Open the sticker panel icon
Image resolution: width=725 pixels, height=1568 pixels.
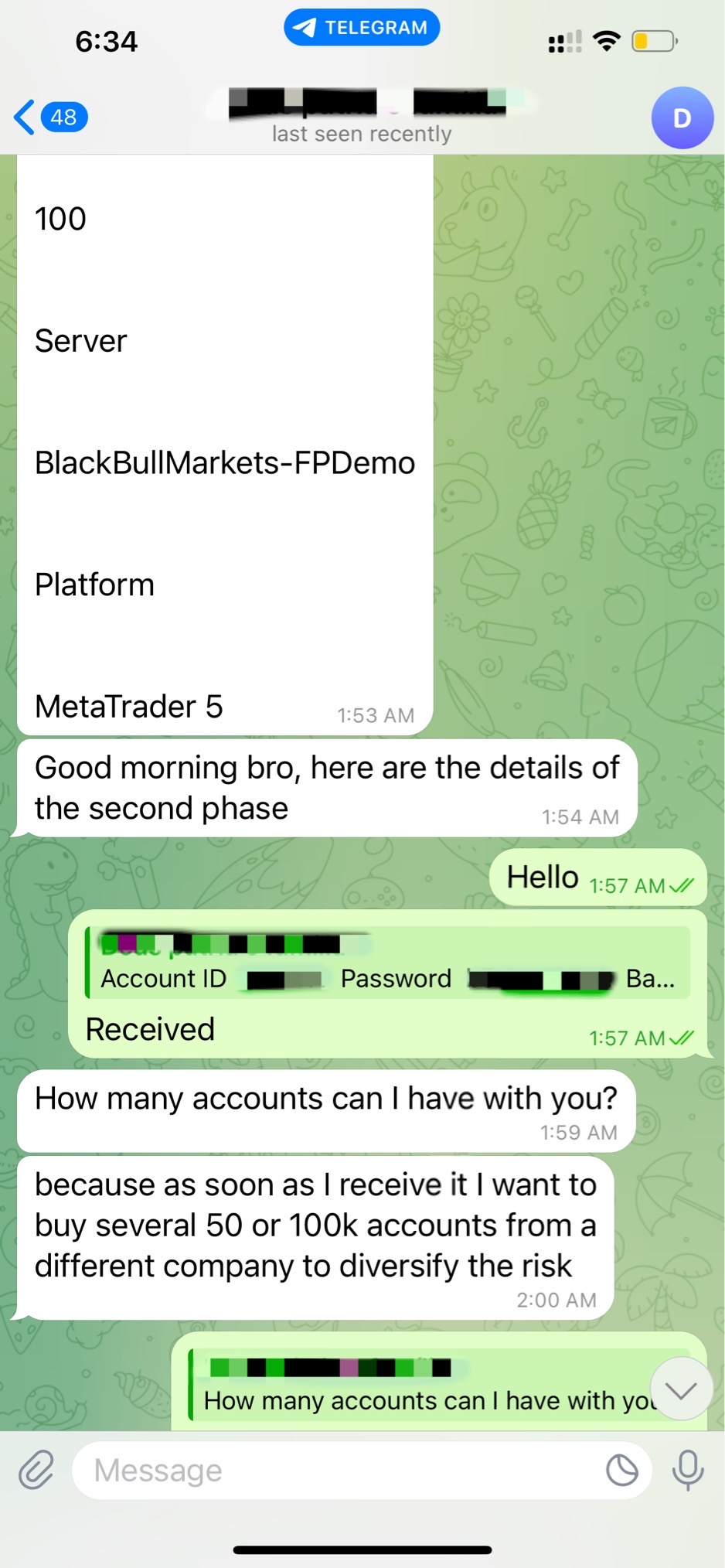tap(621, 1470)
